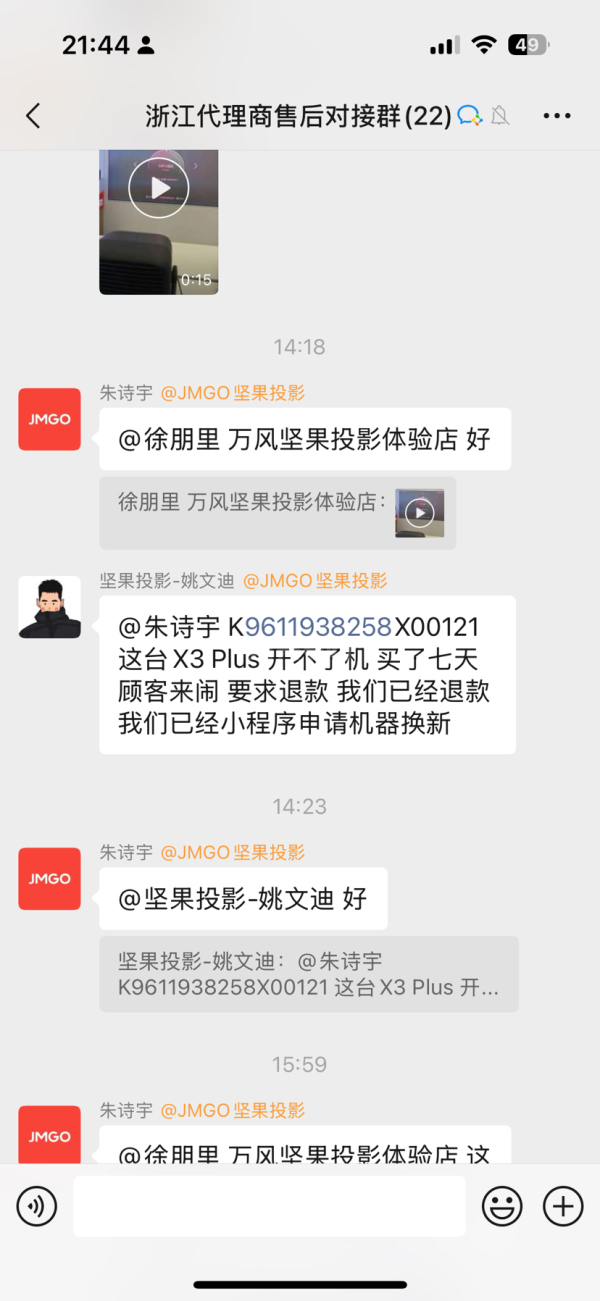600x1301 pixels.
Task: Open the quoted message from 坚果投影-姚文迪
Action: pos(308,974)
